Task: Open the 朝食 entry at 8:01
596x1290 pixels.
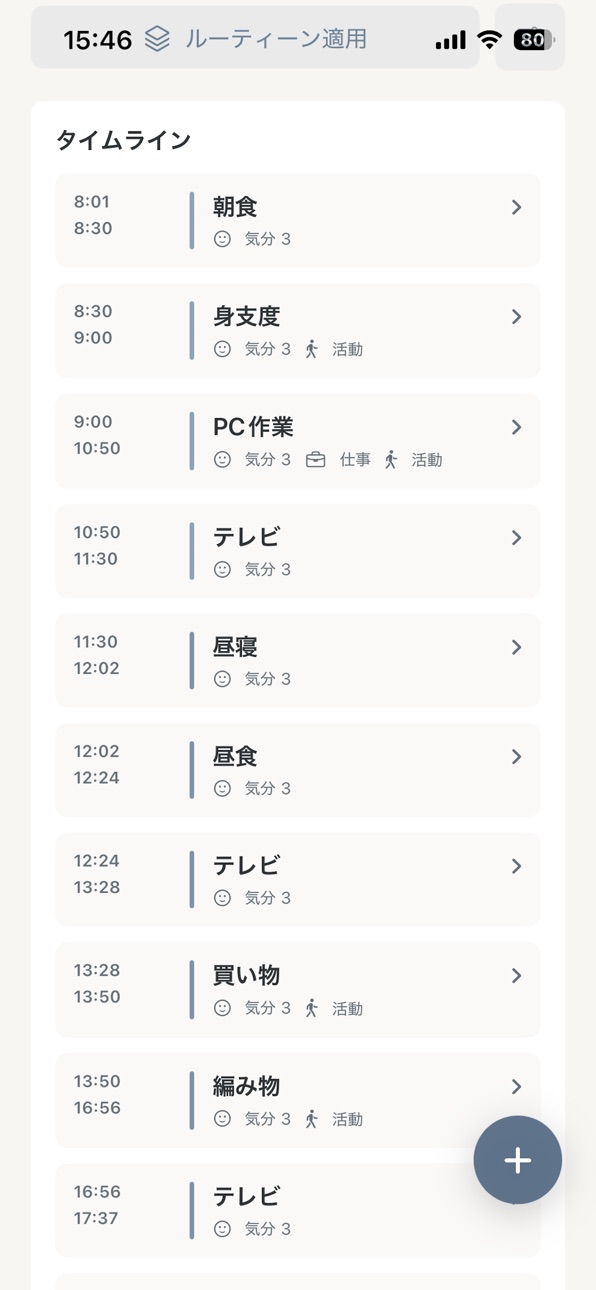Action: tap(298, 220)
